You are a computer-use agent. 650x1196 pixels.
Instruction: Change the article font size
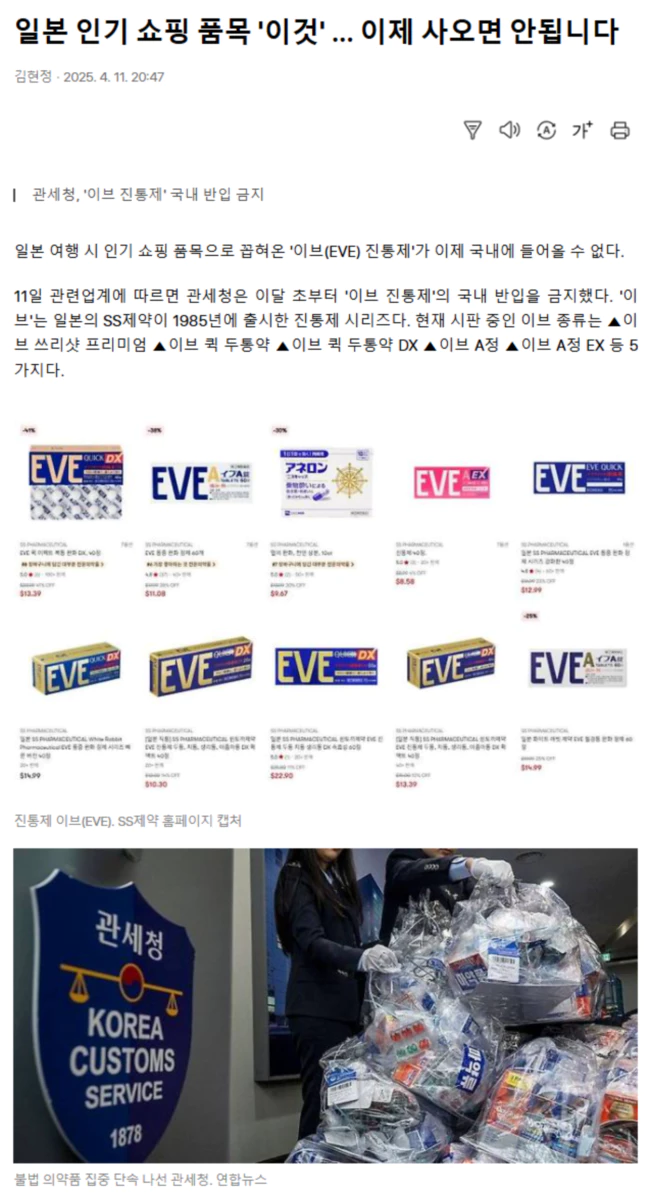coord(582,129)
